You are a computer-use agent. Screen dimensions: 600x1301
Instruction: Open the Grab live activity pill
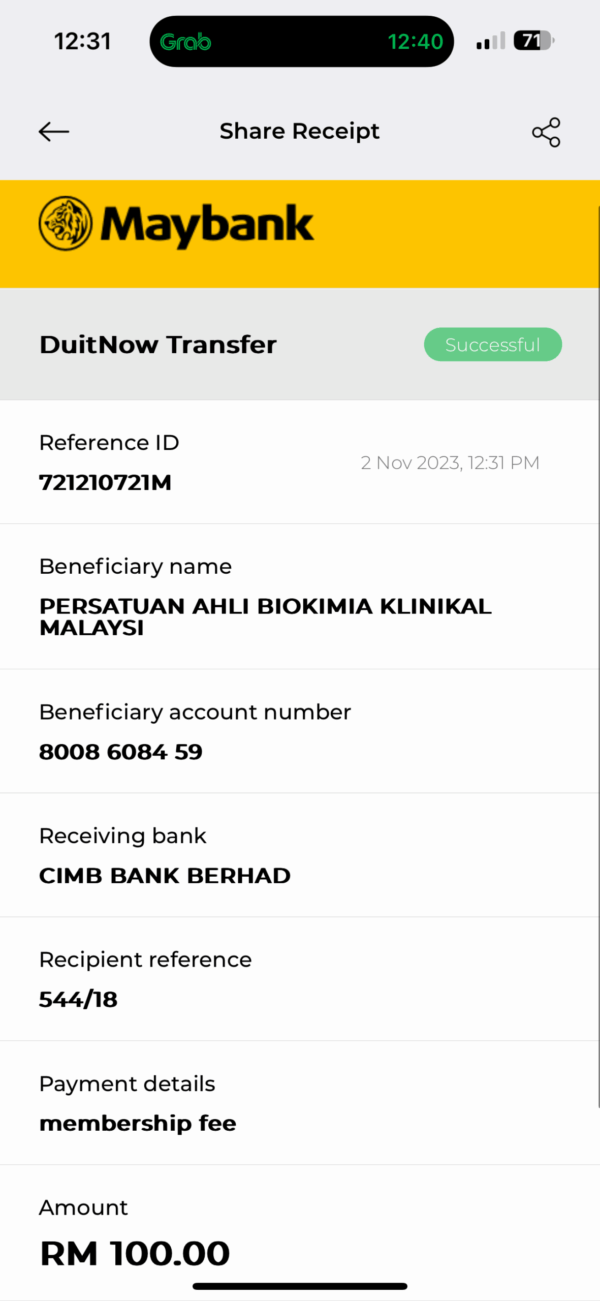coord(301,42)
